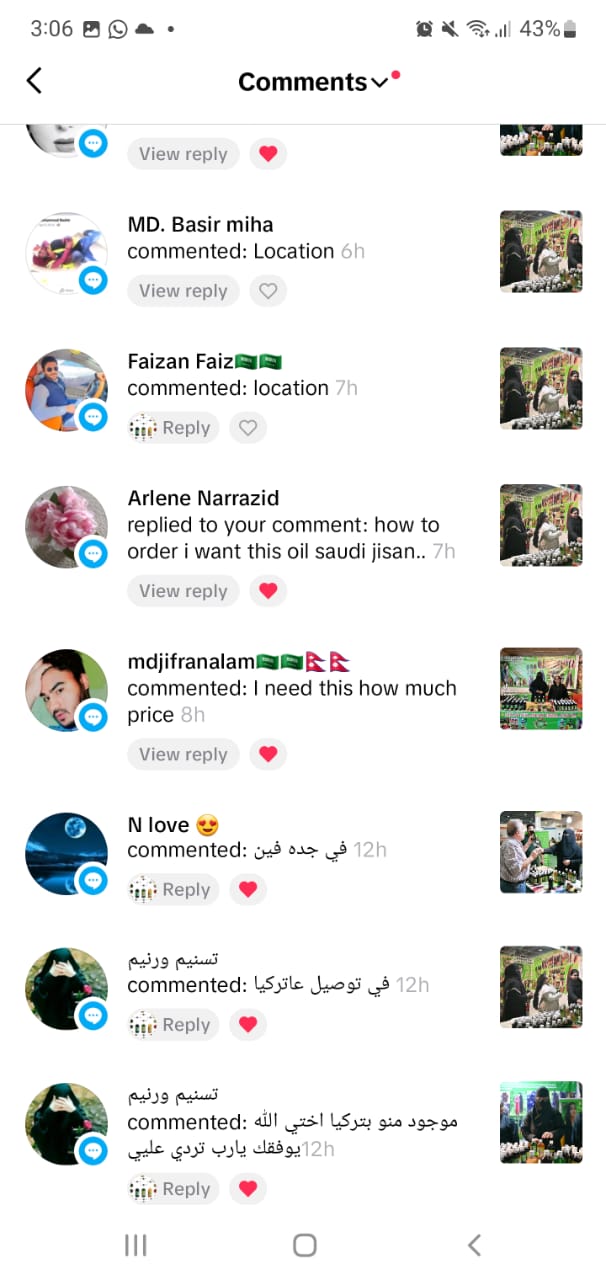View reply on Arlene Narrazid's comment

tap(183, 591)
